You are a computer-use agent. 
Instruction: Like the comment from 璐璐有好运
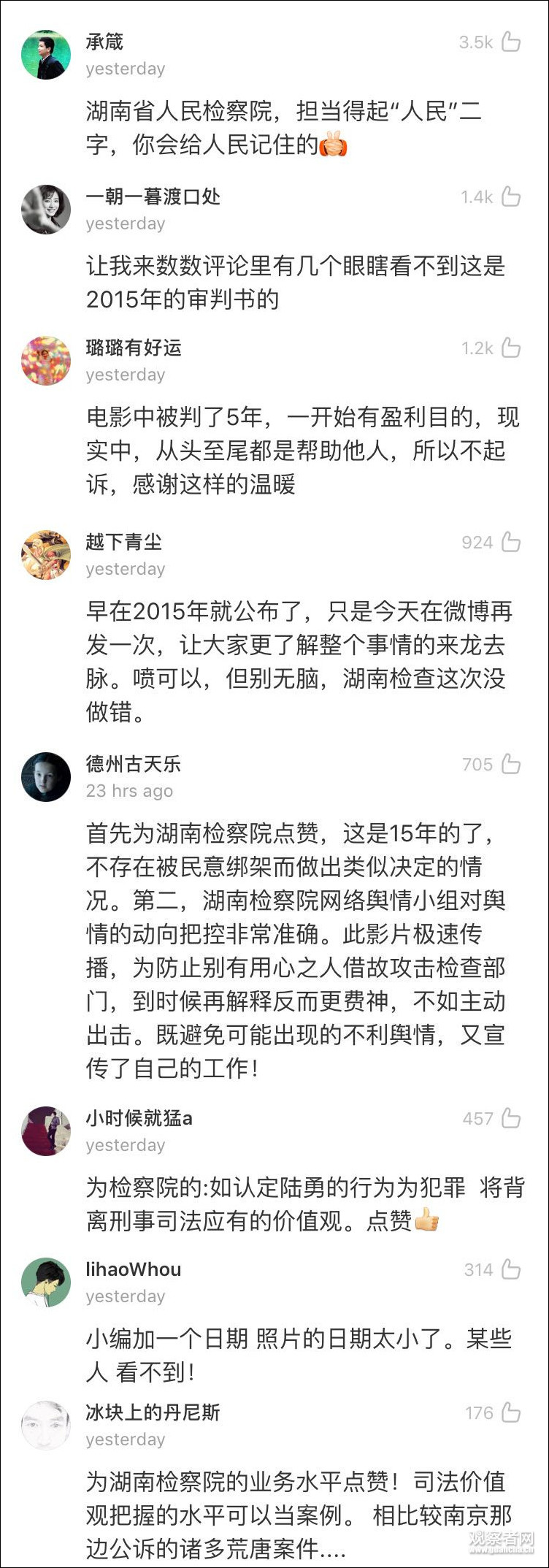[x=511, y=348]
